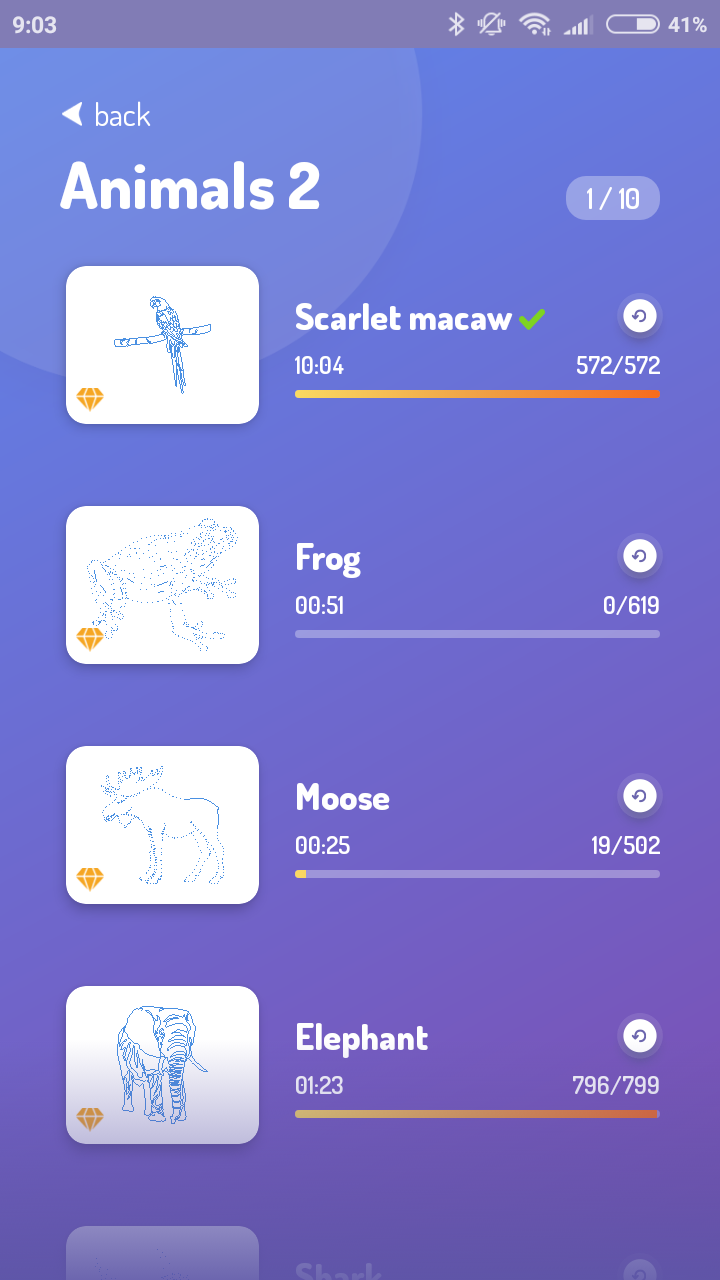Screen dimensions: 720x1280
Task: Restart the Moose puzzle
Action: point(640,796)
